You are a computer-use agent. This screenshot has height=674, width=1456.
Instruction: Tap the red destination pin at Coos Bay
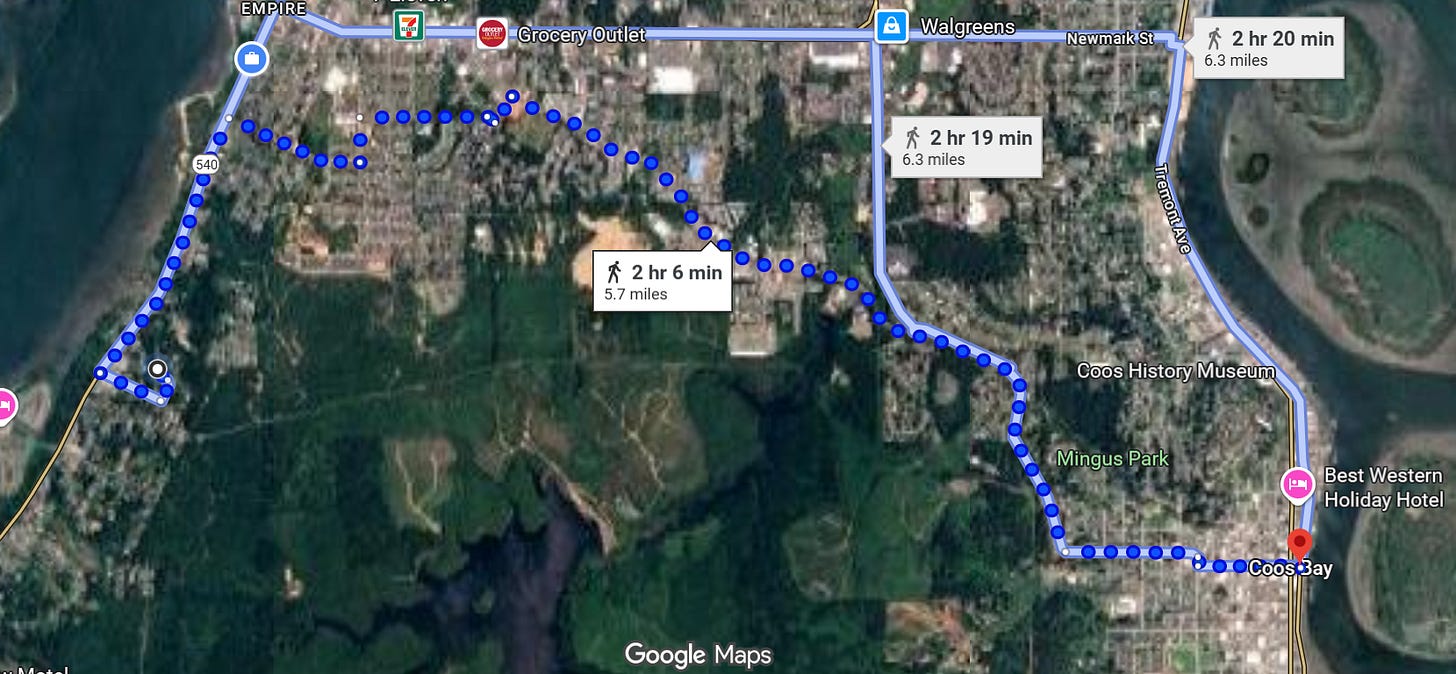(x=1299, y=545)
